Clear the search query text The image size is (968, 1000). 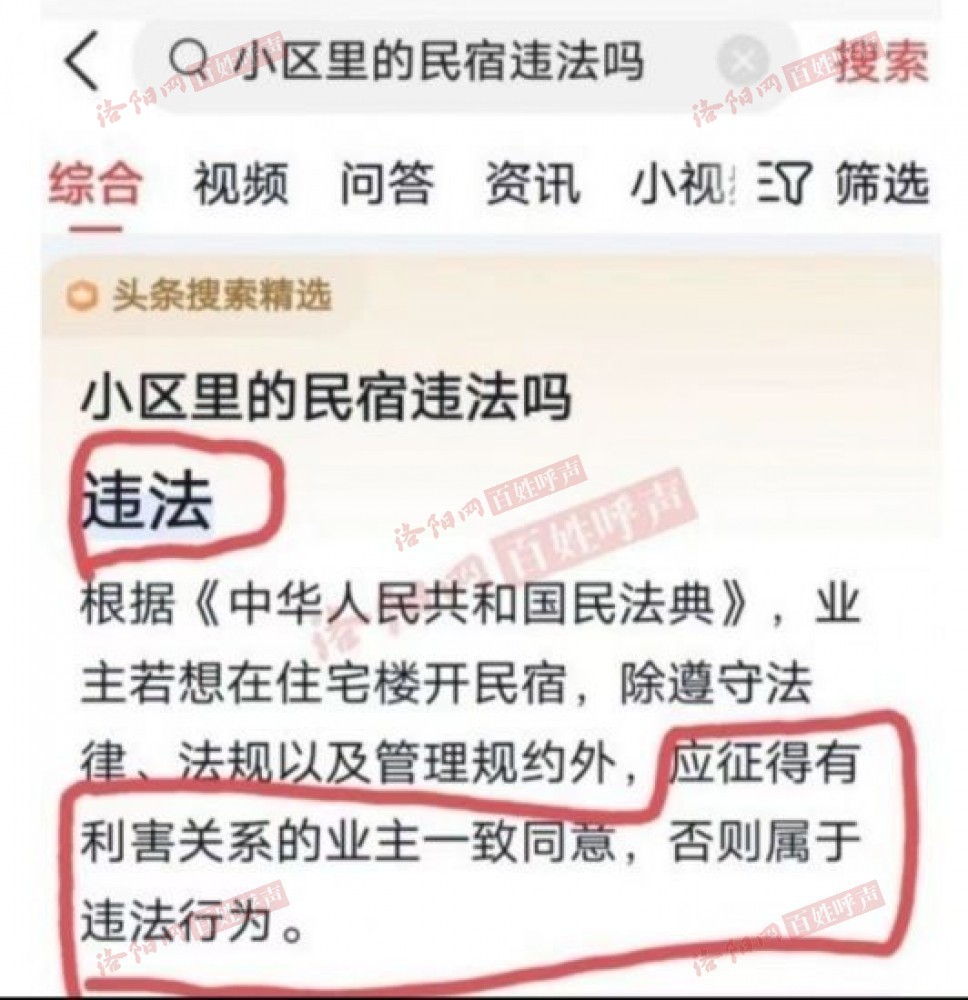[744, 62]
